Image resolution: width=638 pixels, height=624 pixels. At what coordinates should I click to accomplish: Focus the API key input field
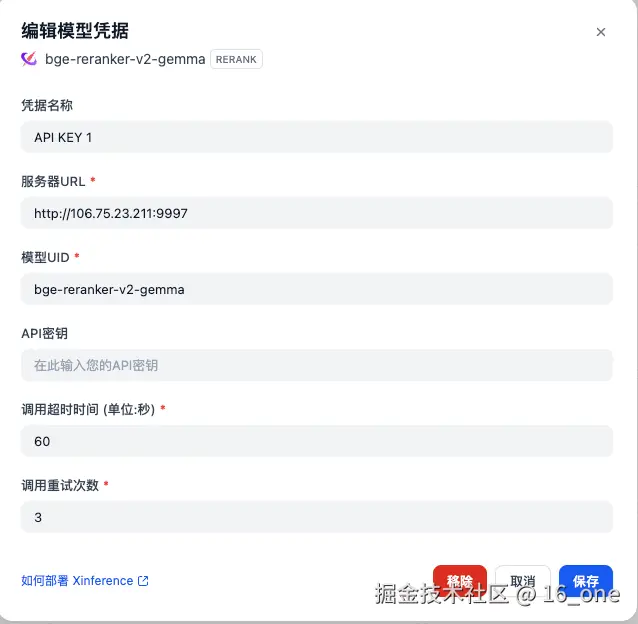pyautogui.click(x=316, y=365)
